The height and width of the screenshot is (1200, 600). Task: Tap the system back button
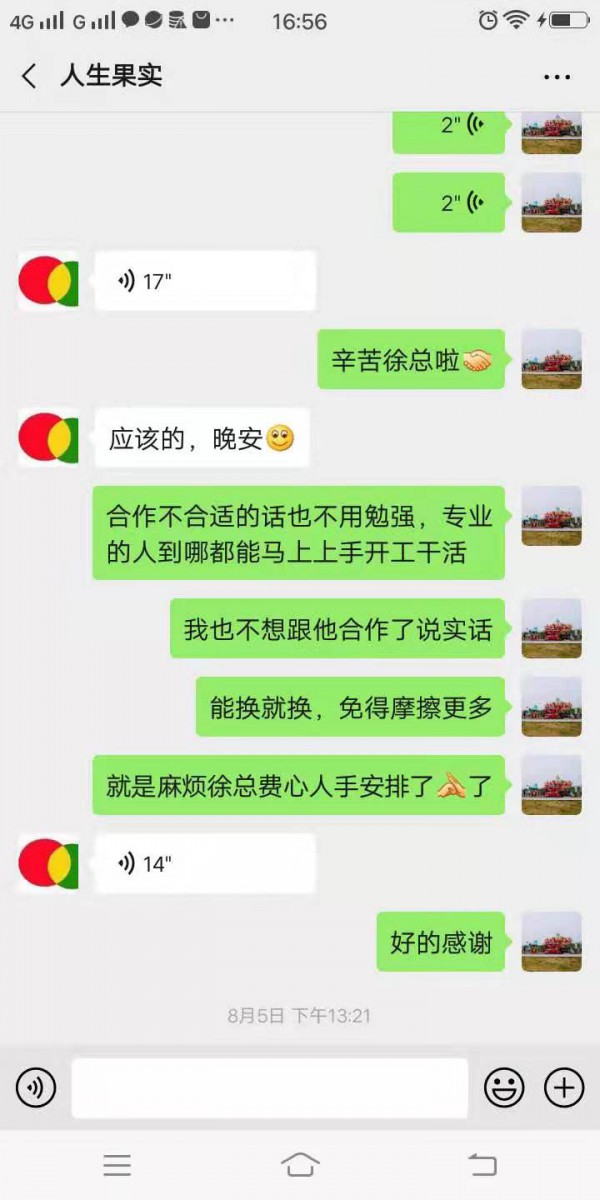click(482, 1165)
